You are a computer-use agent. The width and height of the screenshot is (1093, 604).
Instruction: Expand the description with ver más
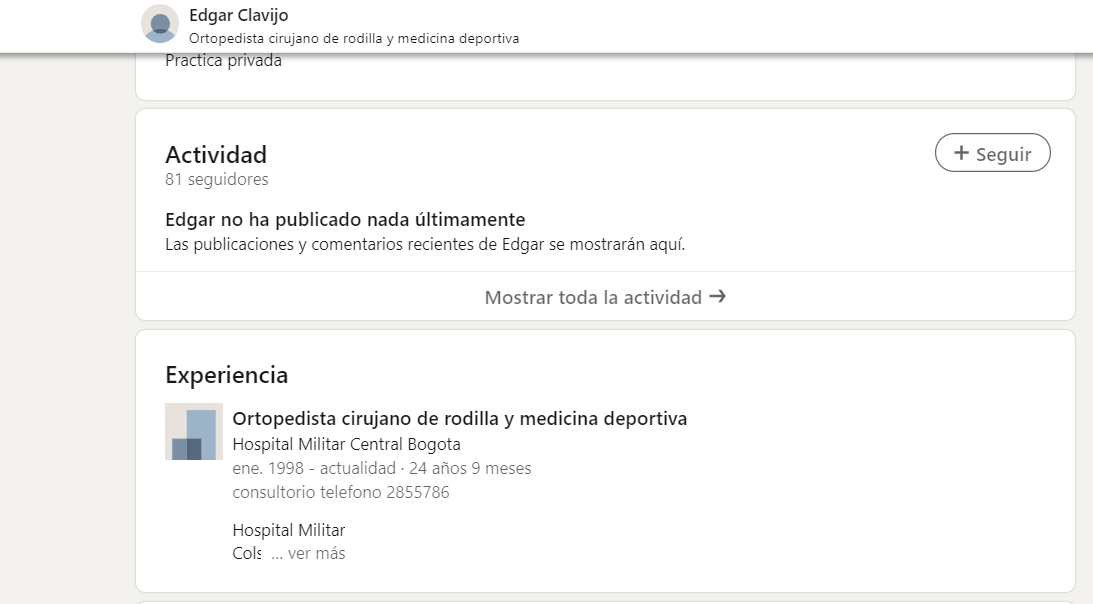316,553
